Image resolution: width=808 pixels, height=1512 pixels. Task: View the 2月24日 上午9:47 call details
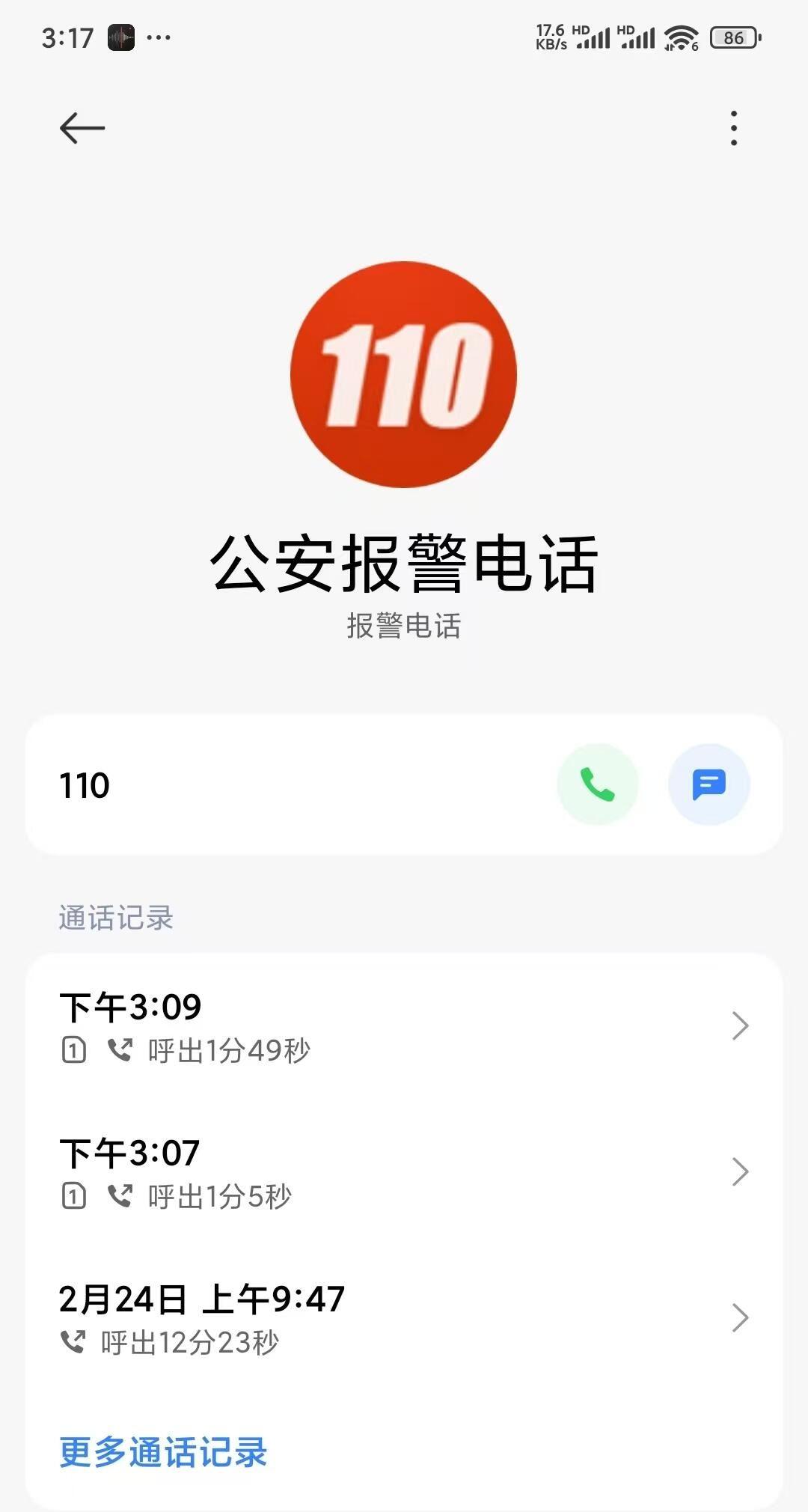(x=404, y=1318)
